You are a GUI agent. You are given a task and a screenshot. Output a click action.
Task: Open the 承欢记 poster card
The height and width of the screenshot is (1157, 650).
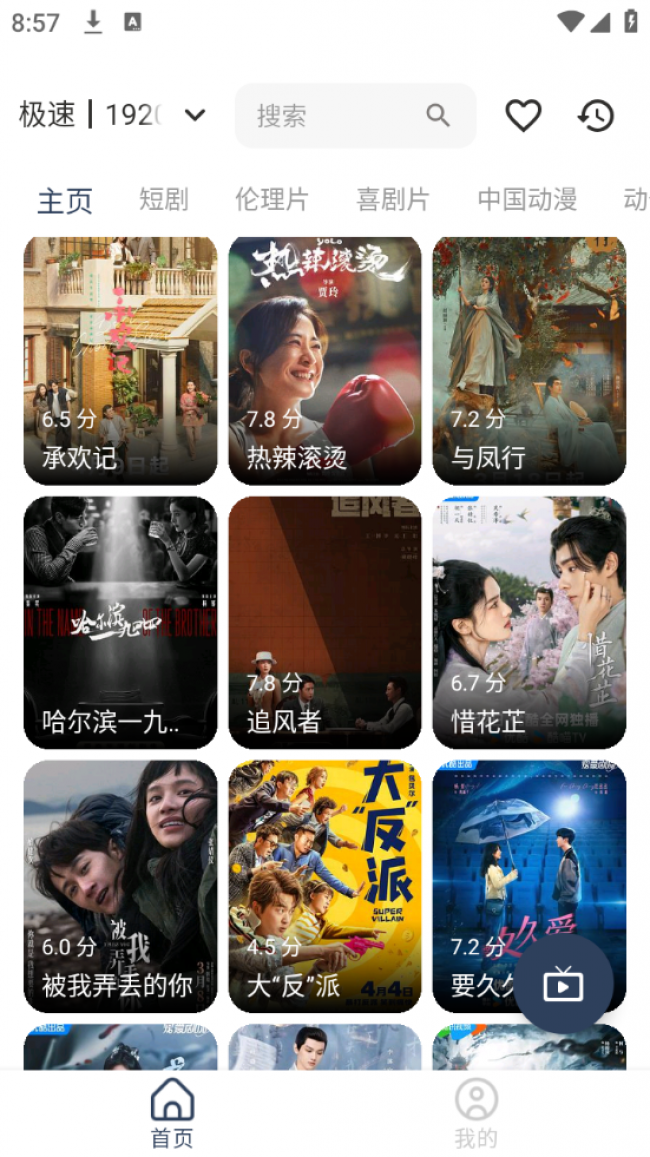click(120, 360)
